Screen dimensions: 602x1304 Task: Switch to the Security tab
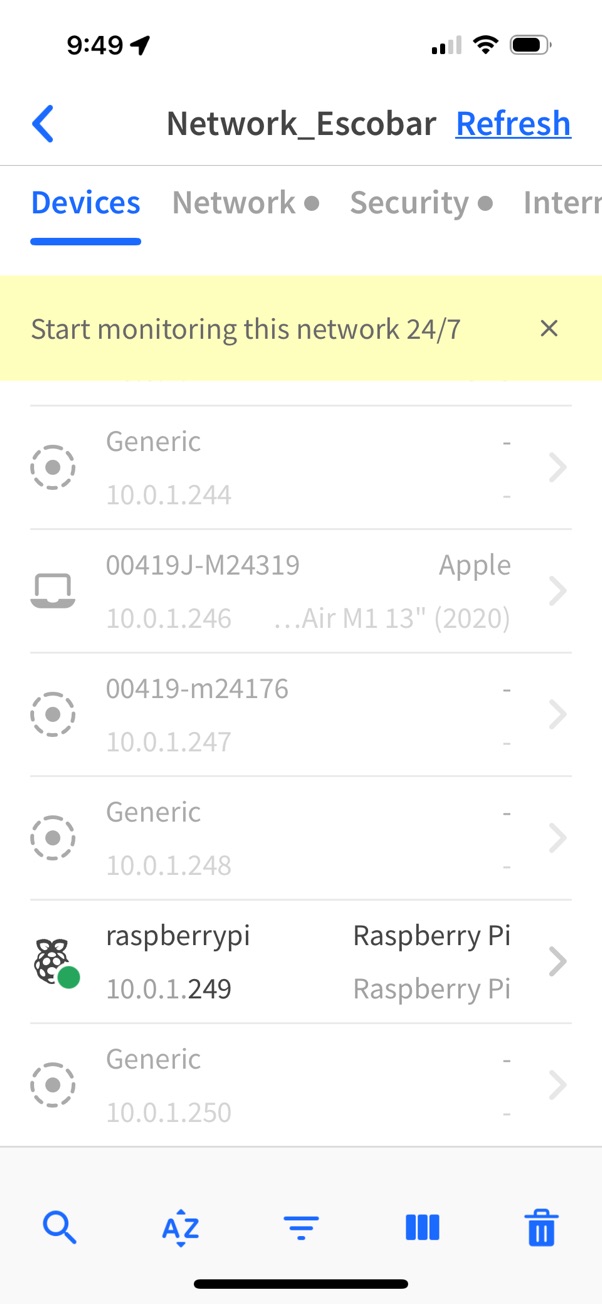pos(421,203)
